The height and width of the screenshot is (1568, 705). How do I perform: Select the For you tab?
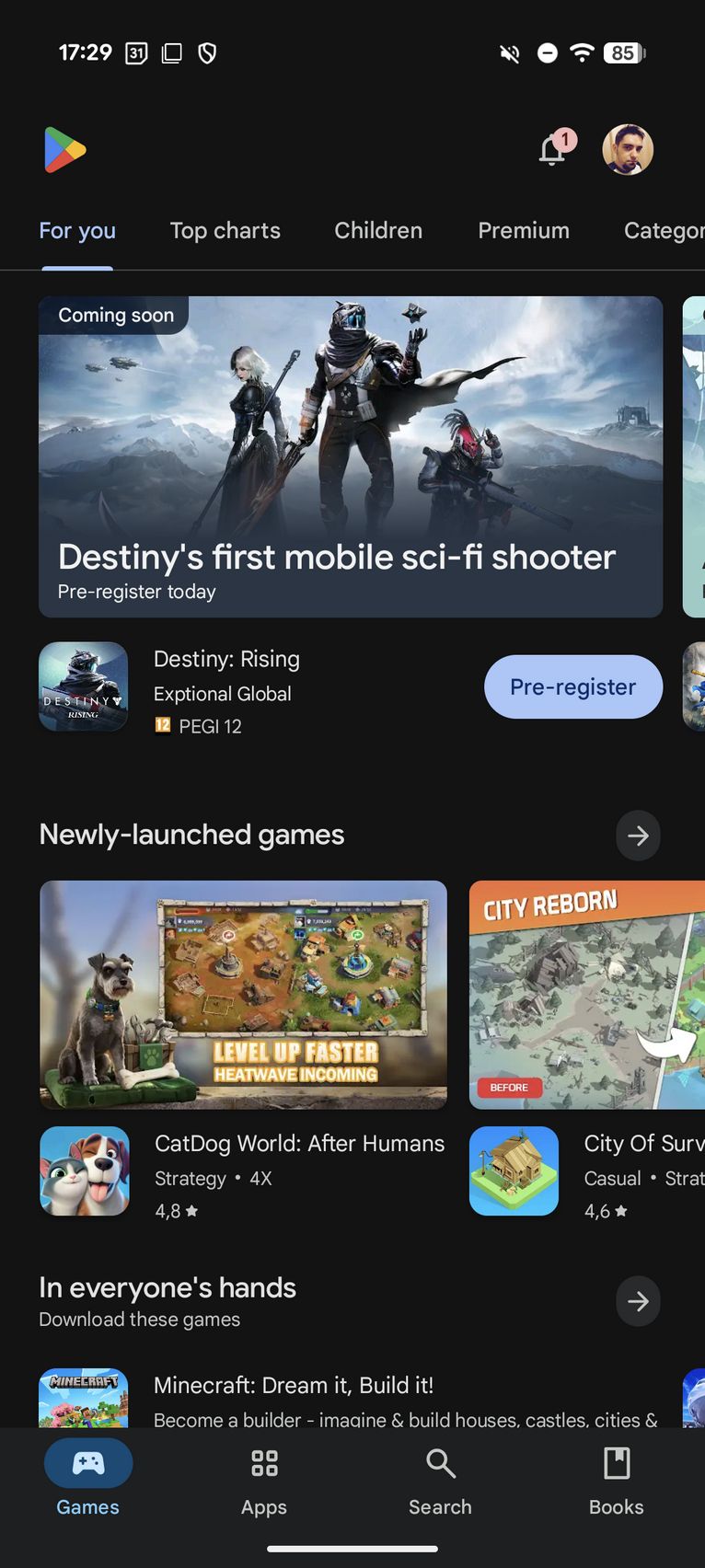77,231
